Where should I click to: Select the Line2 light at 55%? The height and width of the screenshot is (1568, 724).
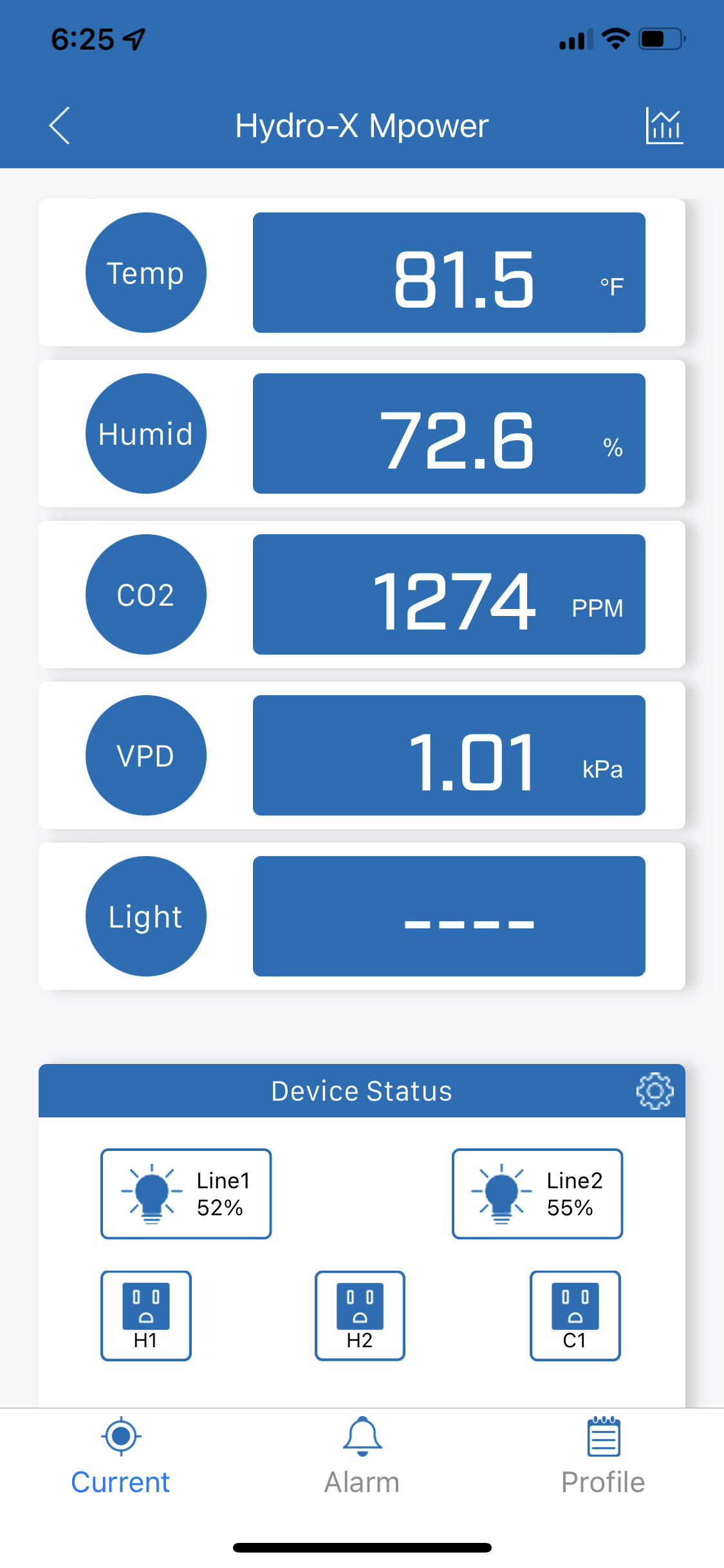537,1193
